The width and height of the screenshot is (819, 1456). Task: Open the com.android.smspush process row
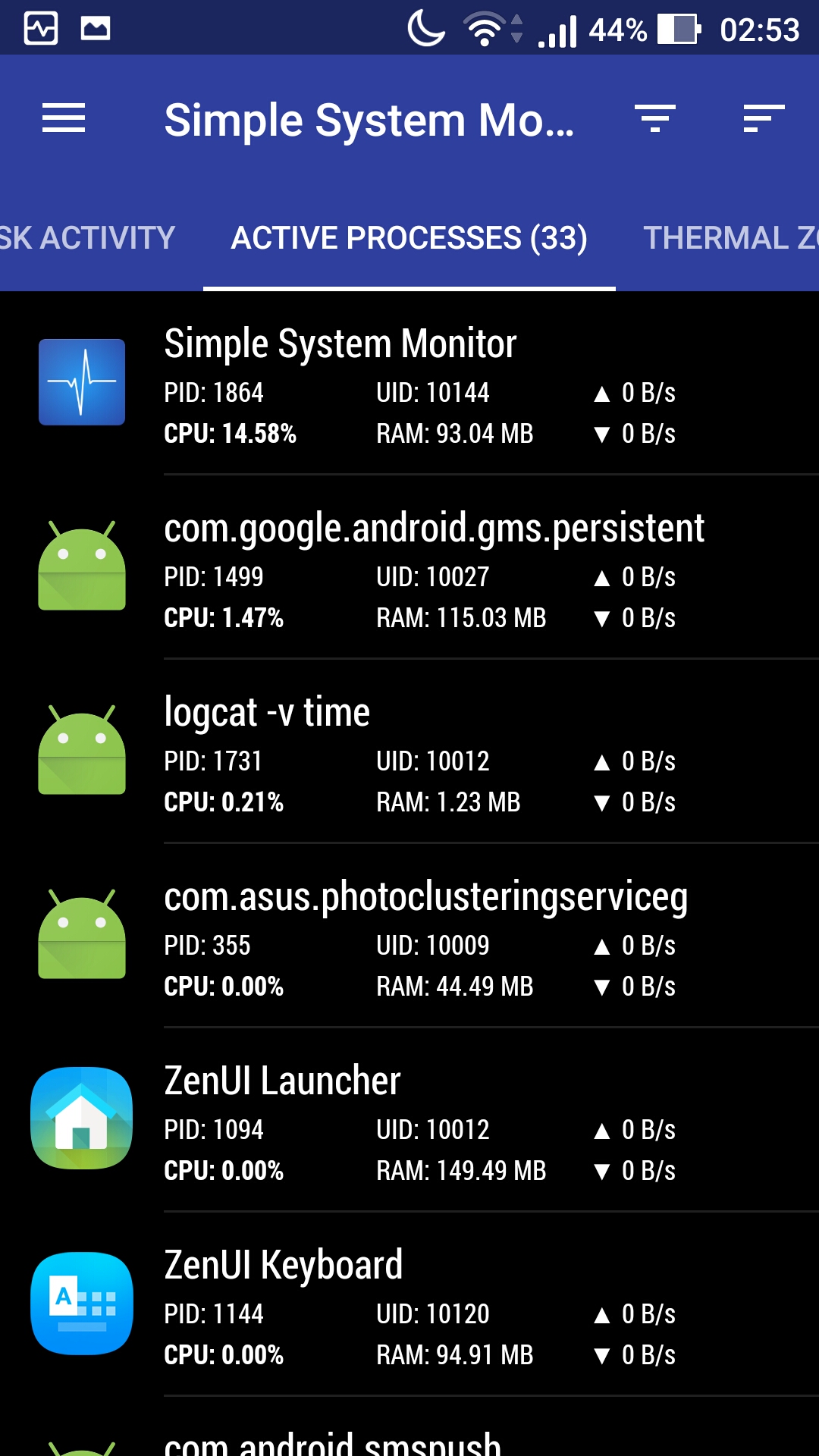[x=409, y=1427]
